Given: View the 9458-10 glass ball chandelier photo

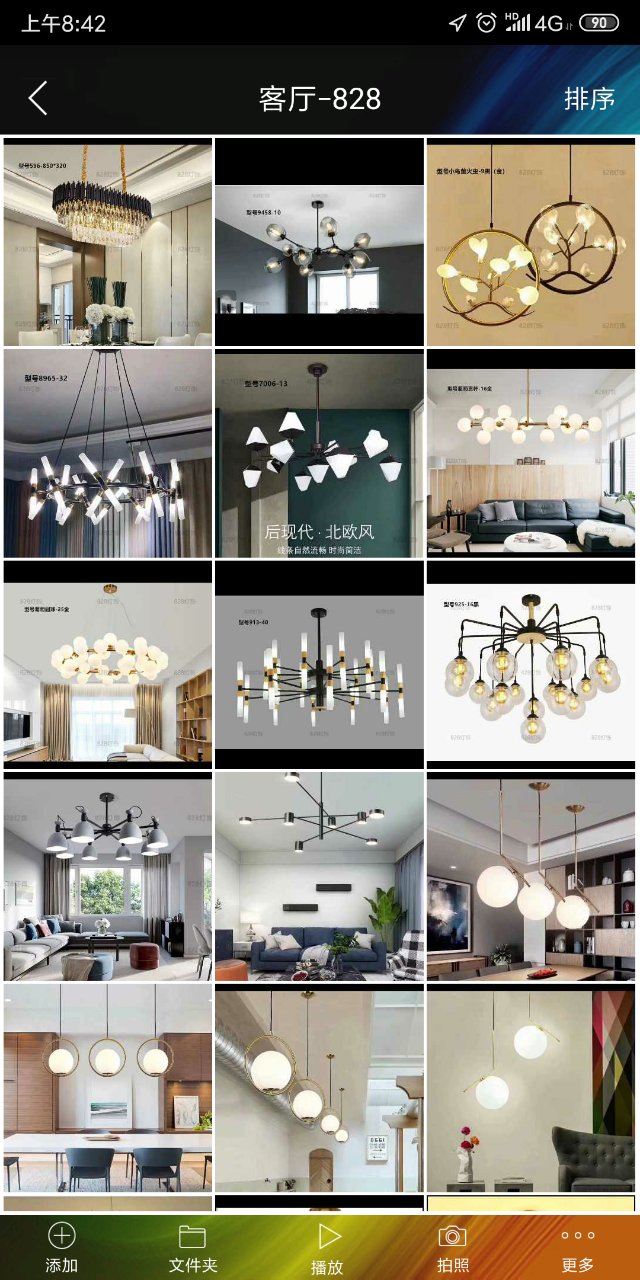Looking at the screenshot, I should pyautogui.click(x=320, y=242).
